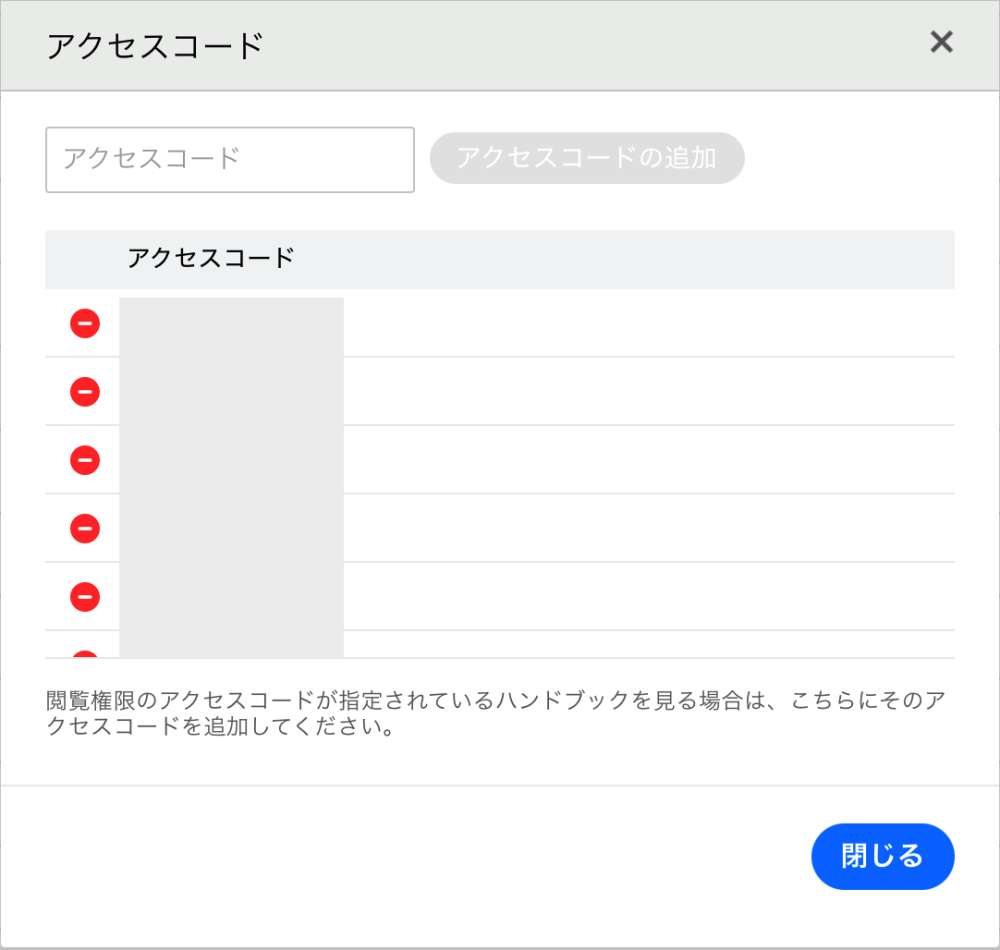Remove the fifth access code in the list
Image resolution: width=1000 pixels, height=950 pixels.
pos(85,597)
